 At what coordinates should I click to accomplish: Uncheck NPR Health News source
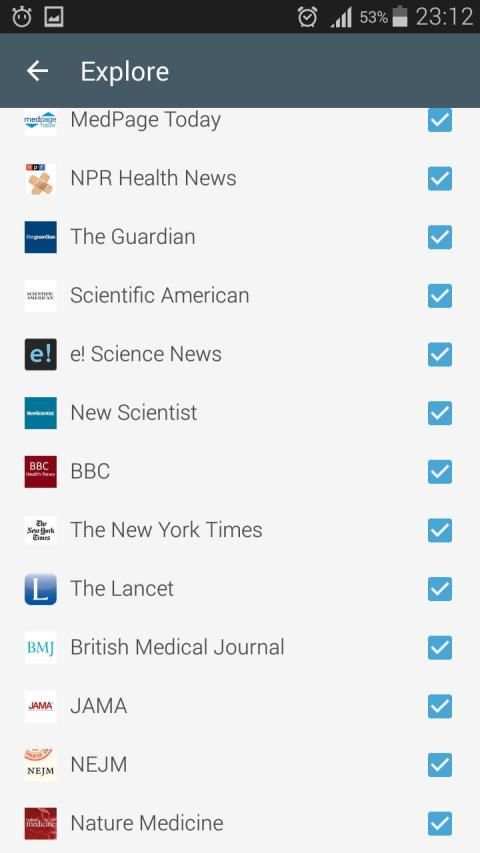click(440, 178)
